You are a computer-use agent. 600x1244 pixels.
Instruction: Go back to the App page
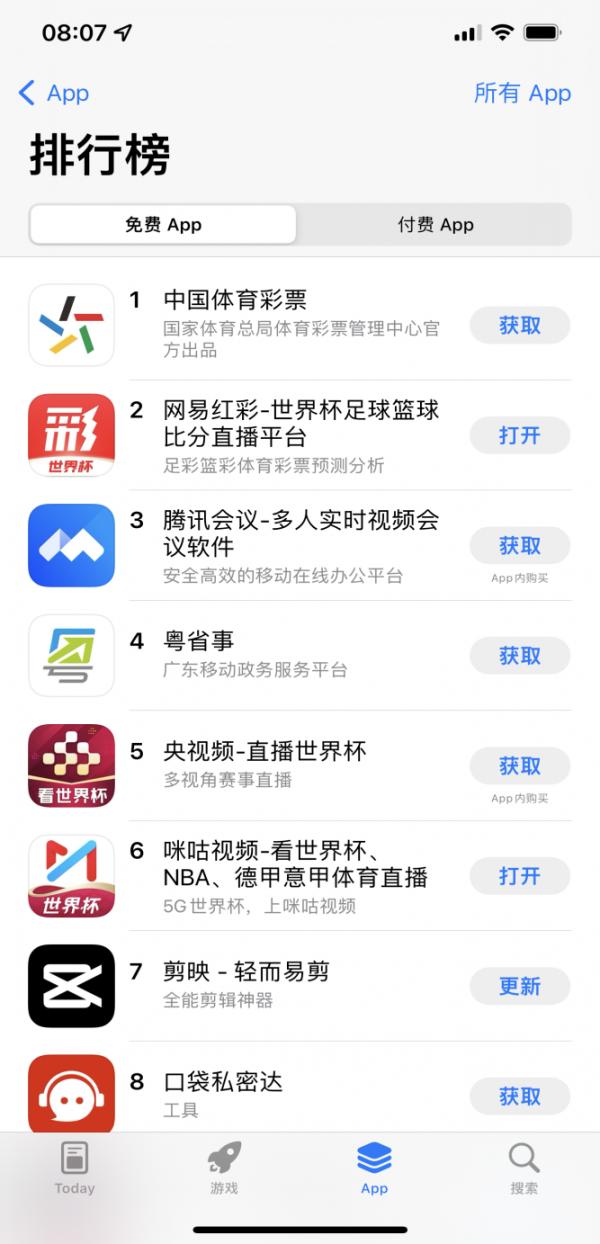54,93
